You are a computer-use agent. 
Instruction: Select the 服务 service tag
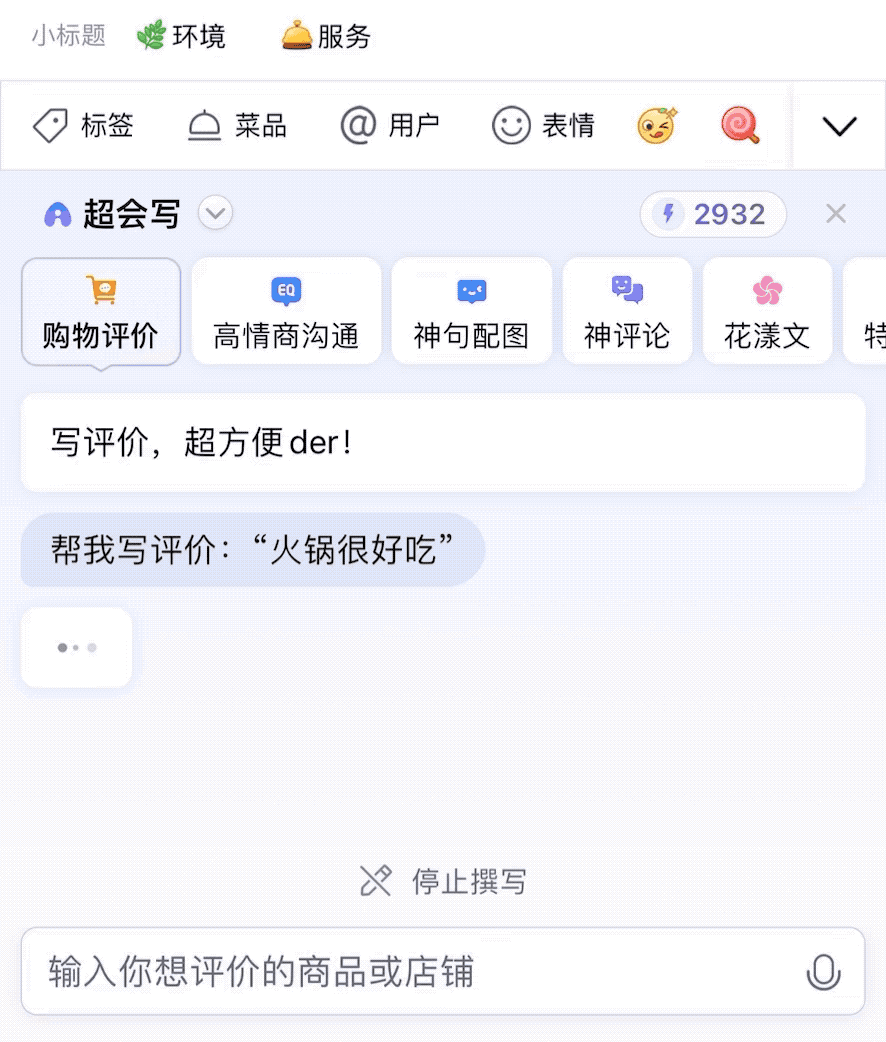(327, 35)
